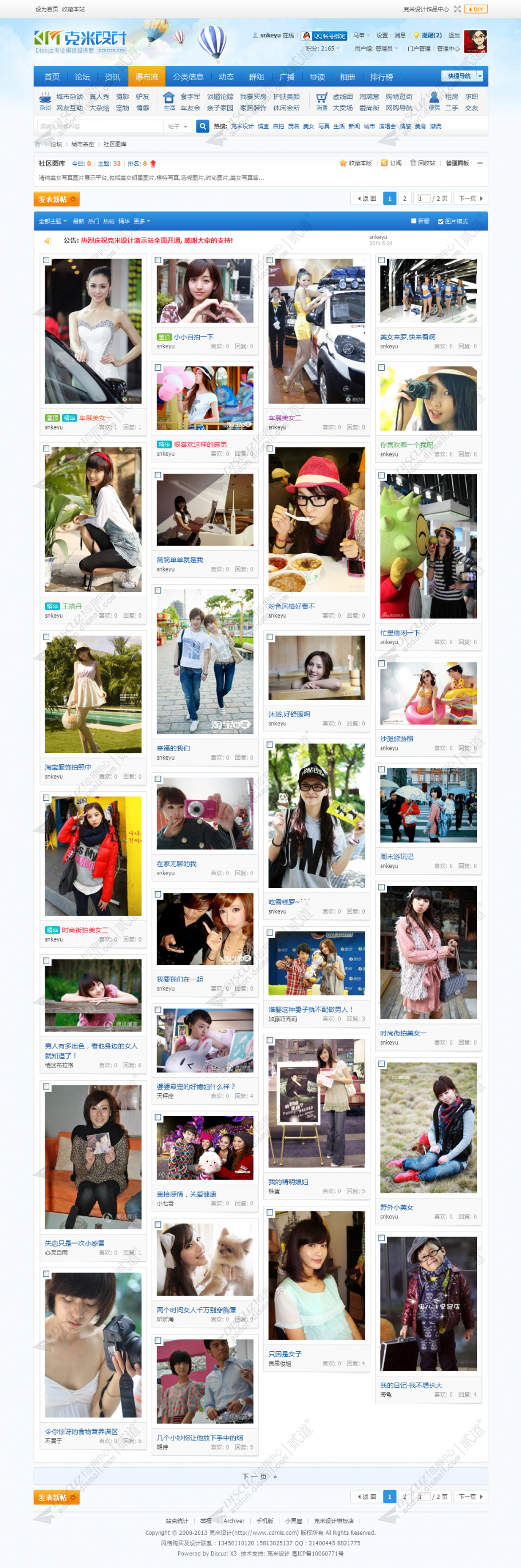Open the 车展美女一 photo post
The image size is (521, 1568).
point(93,331)
